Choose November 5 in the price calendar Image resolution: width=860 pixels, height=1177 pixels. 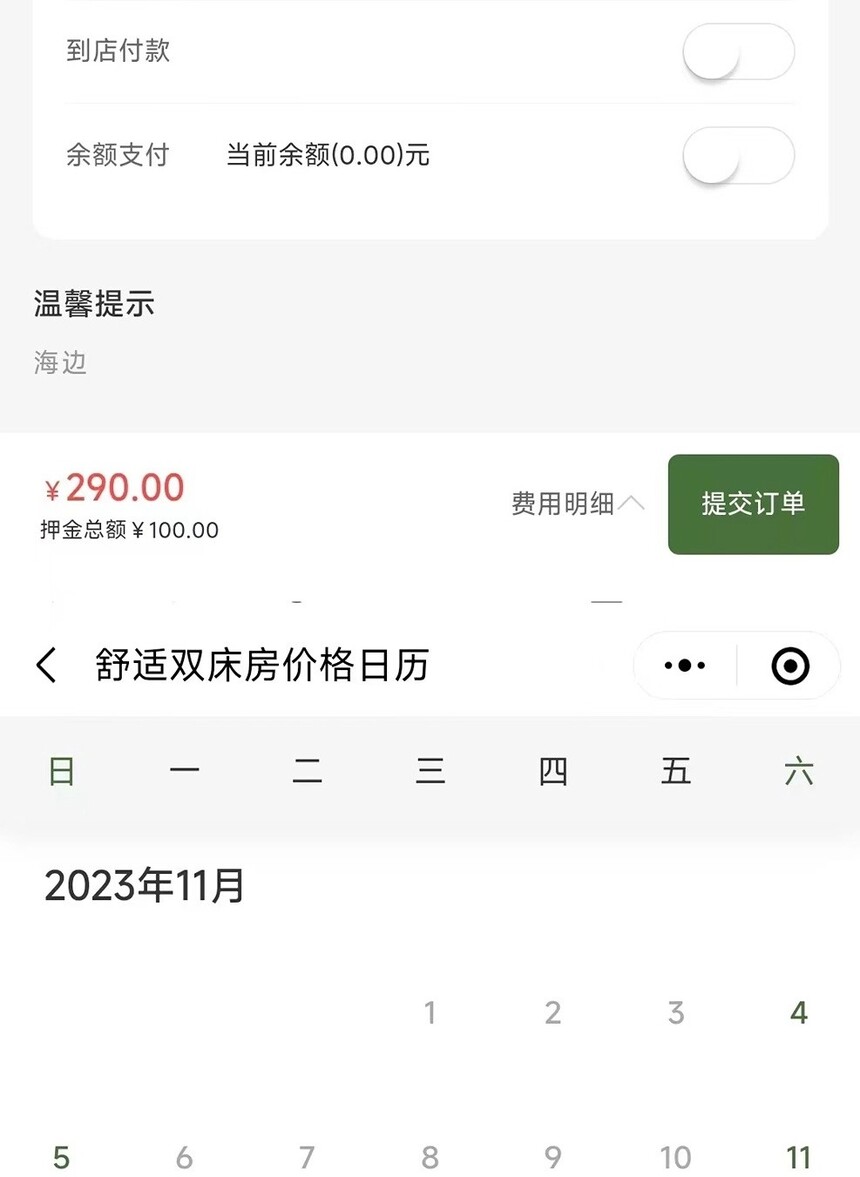coord(61,1158)
